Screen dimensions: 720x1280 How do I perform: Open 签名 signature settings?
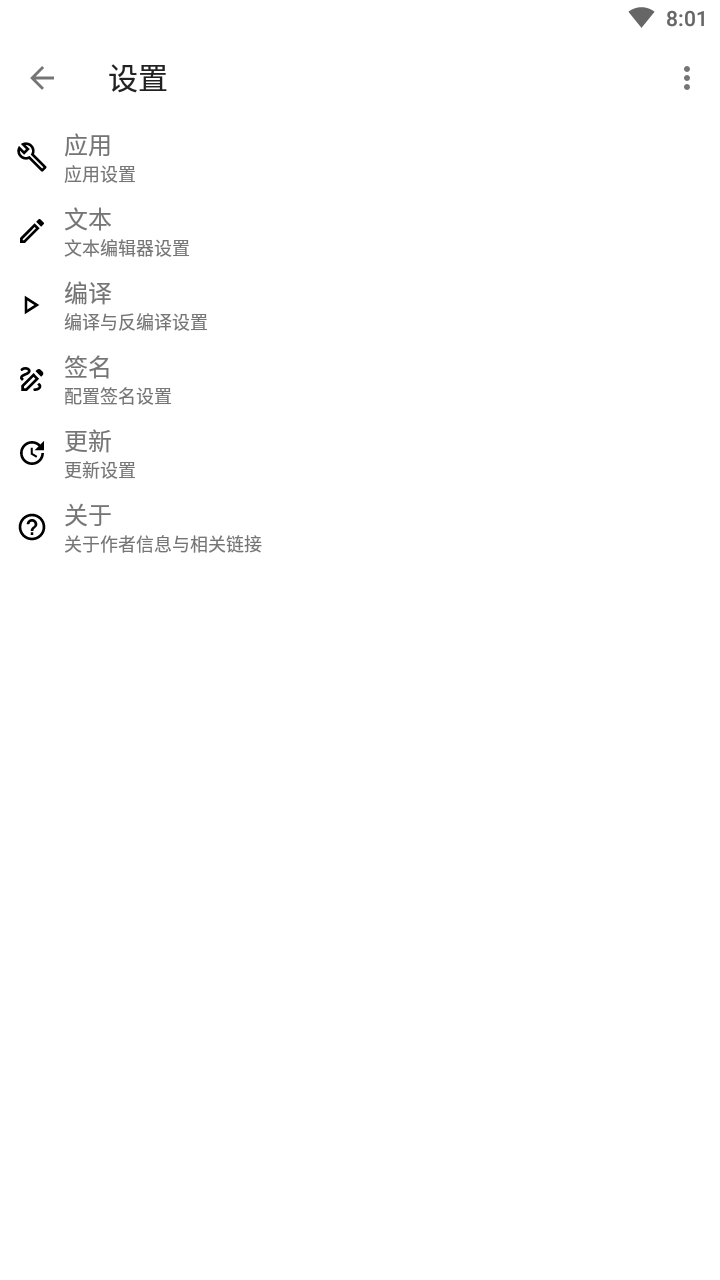(360, 380)
